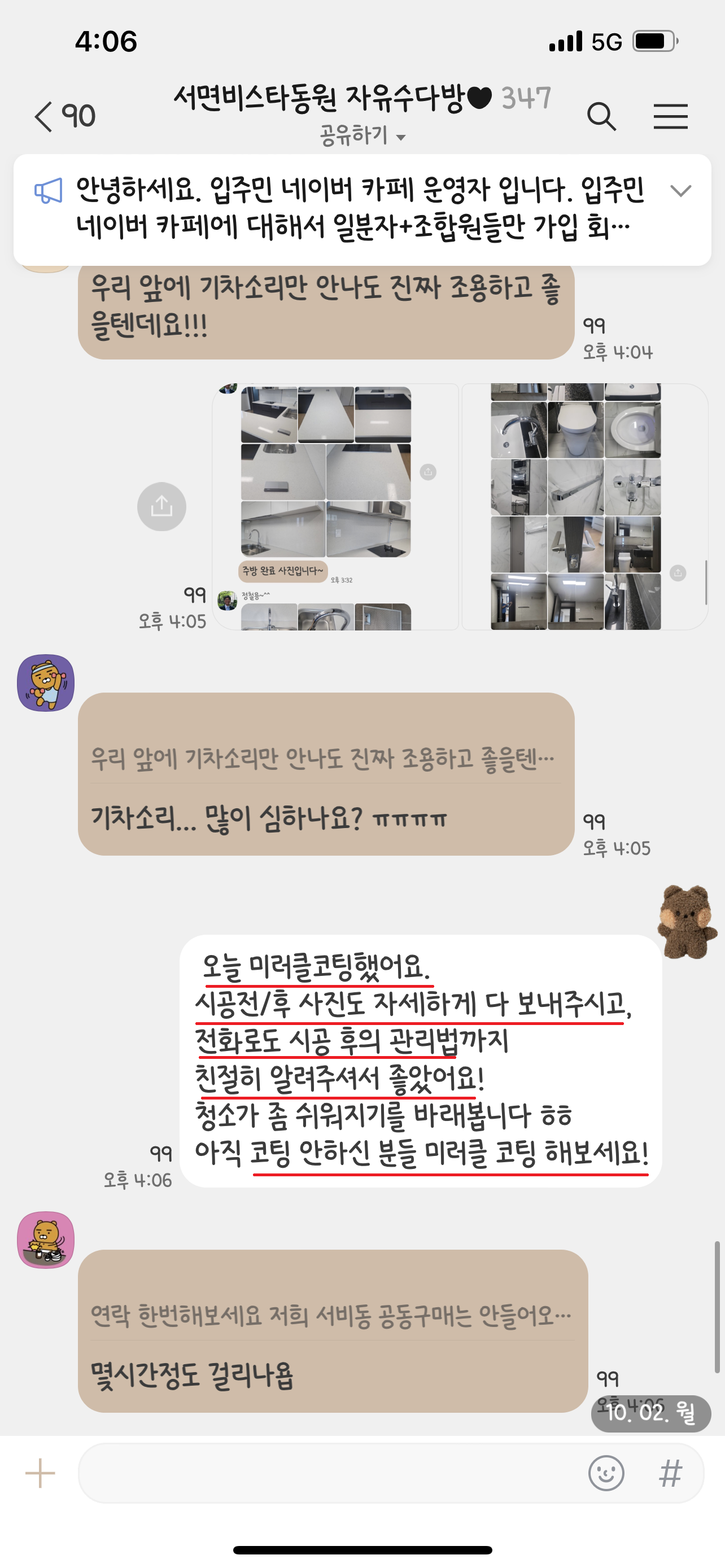
Task: Open the bathroom photos screenshot thumbnail
Action: click(x=584, y=506)
